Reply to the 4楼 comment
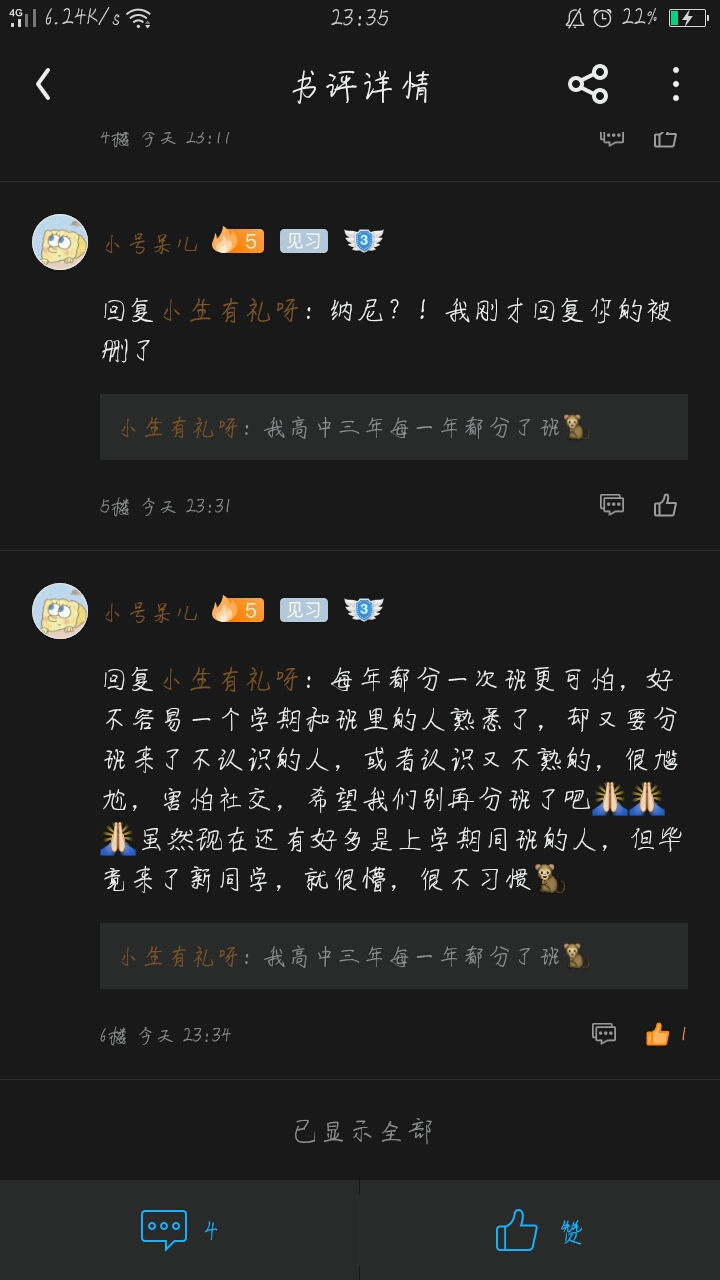This screenshot has height=1280, width=720. [612, 139]
